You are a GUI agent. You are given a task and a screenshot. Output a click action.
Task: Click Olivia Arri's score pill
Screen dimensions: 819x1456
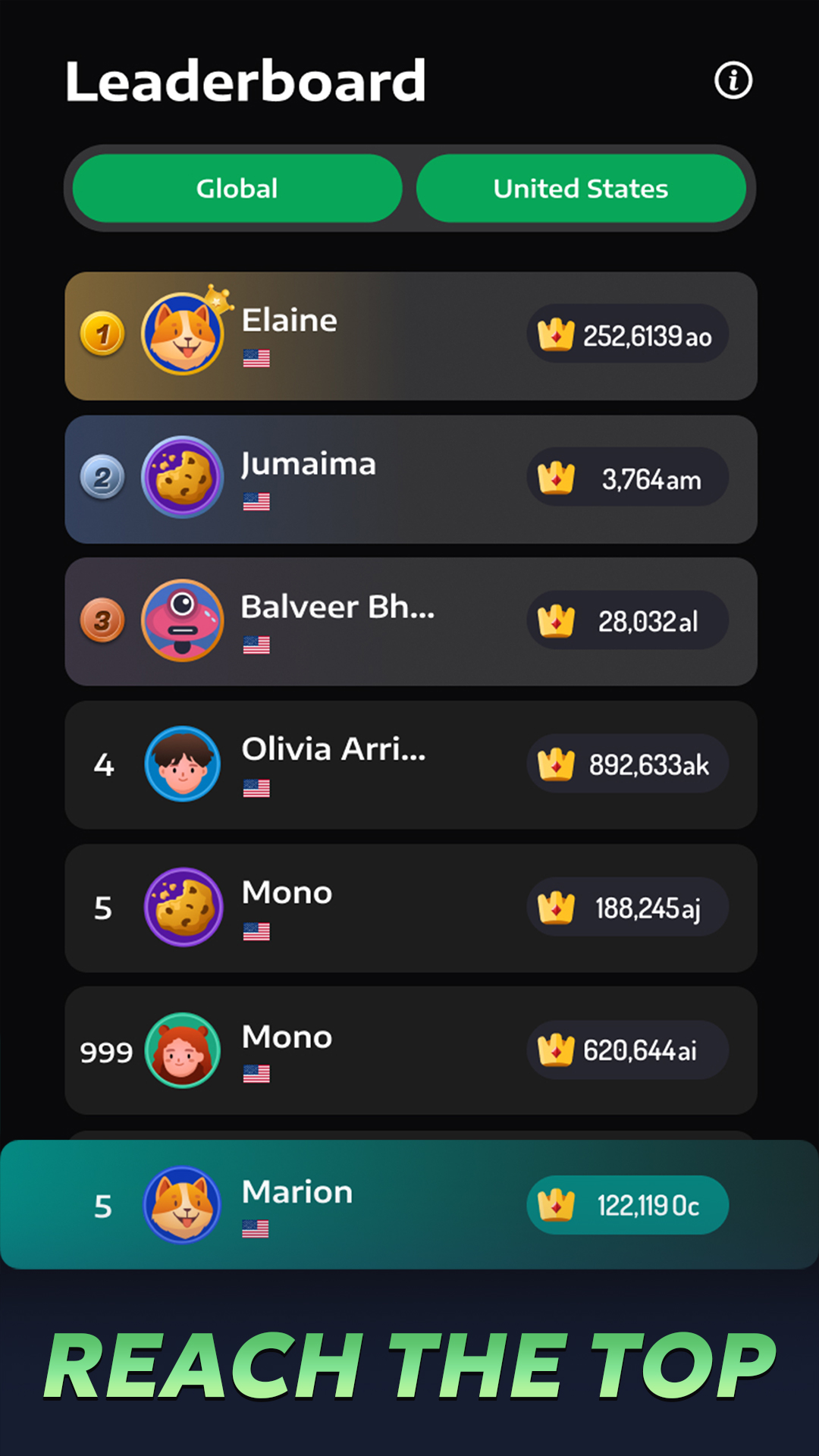(x=628, y=764)
